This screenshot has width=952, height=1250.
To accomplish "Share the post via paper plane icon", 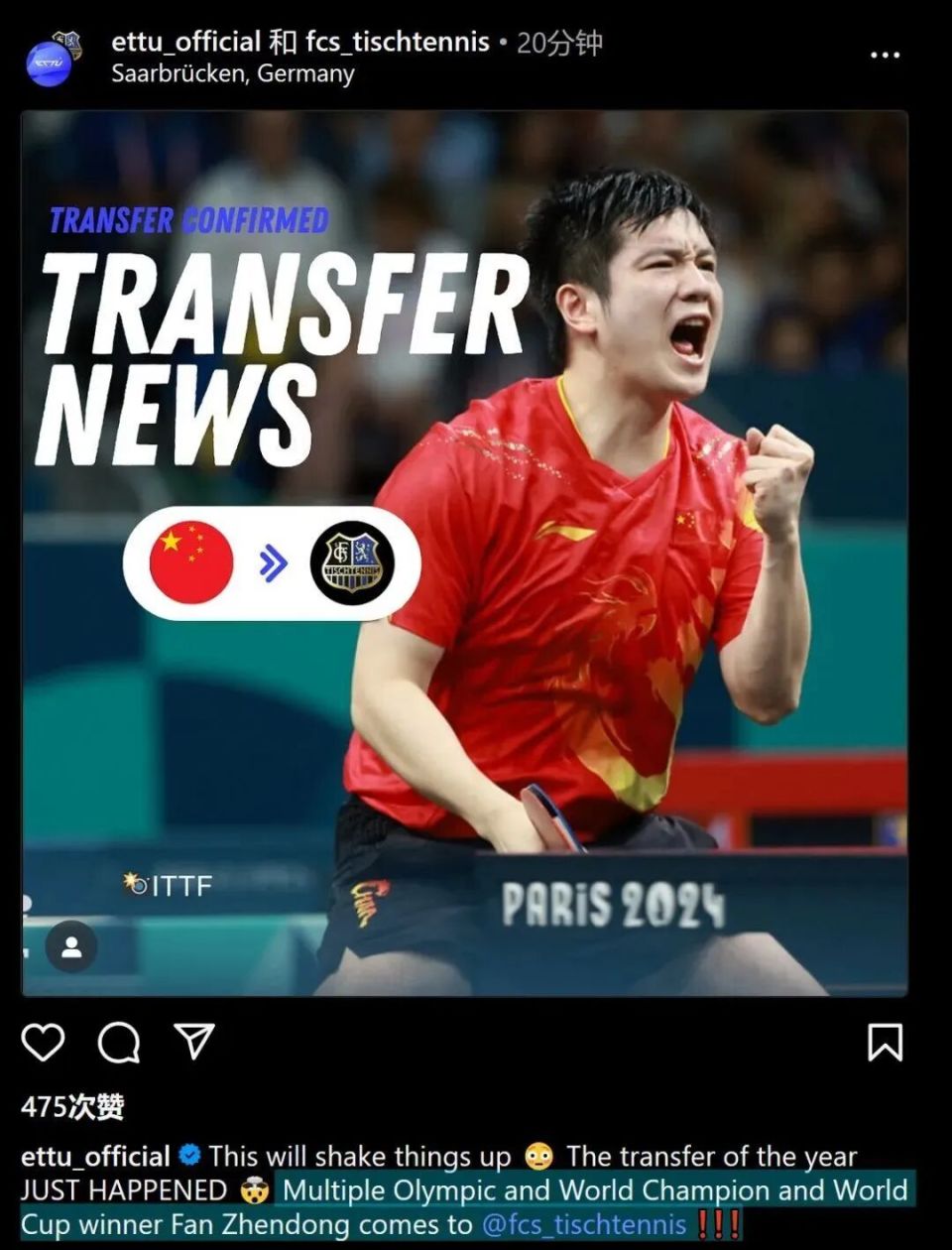I will [x=194, y=1041].
